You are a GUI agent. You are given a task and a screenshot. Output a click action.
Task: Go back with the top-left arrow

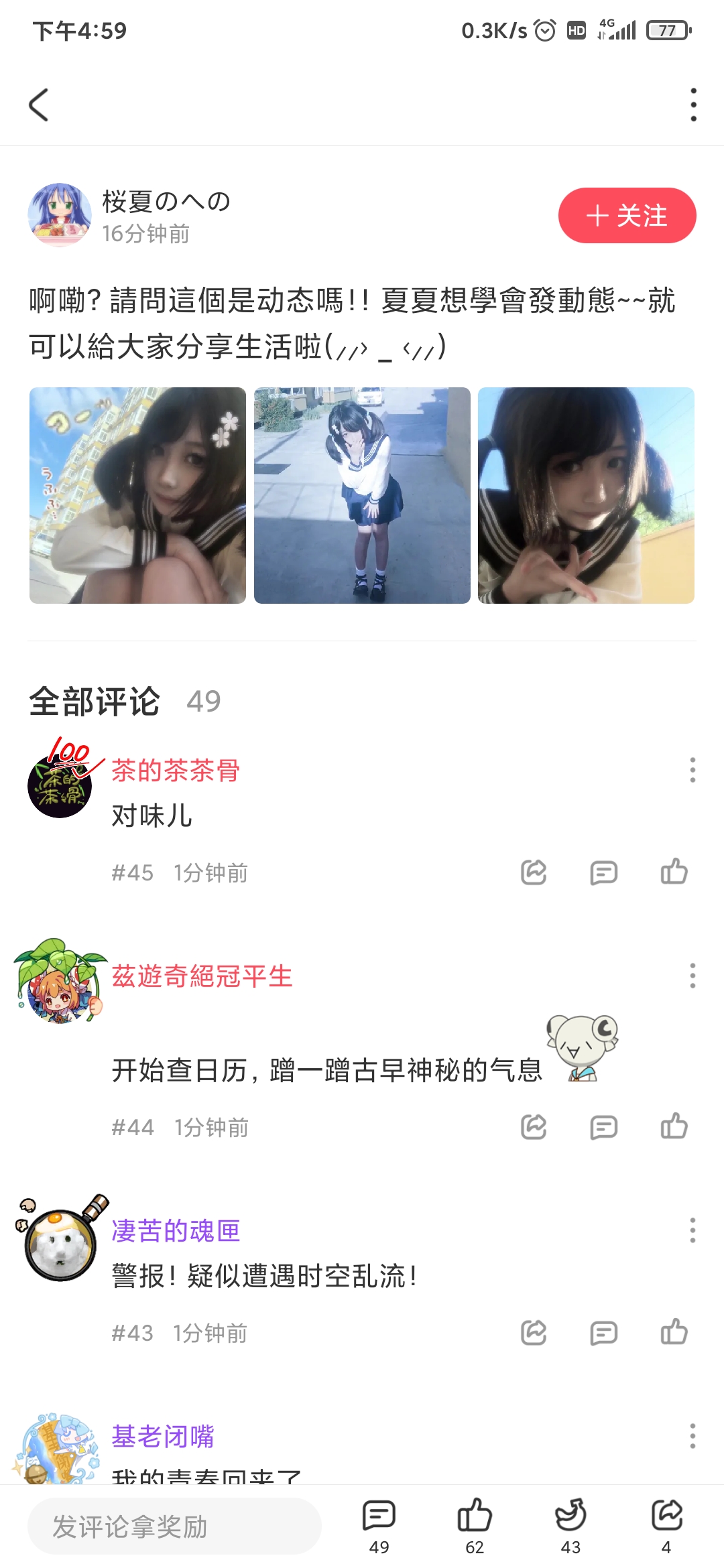39,105
